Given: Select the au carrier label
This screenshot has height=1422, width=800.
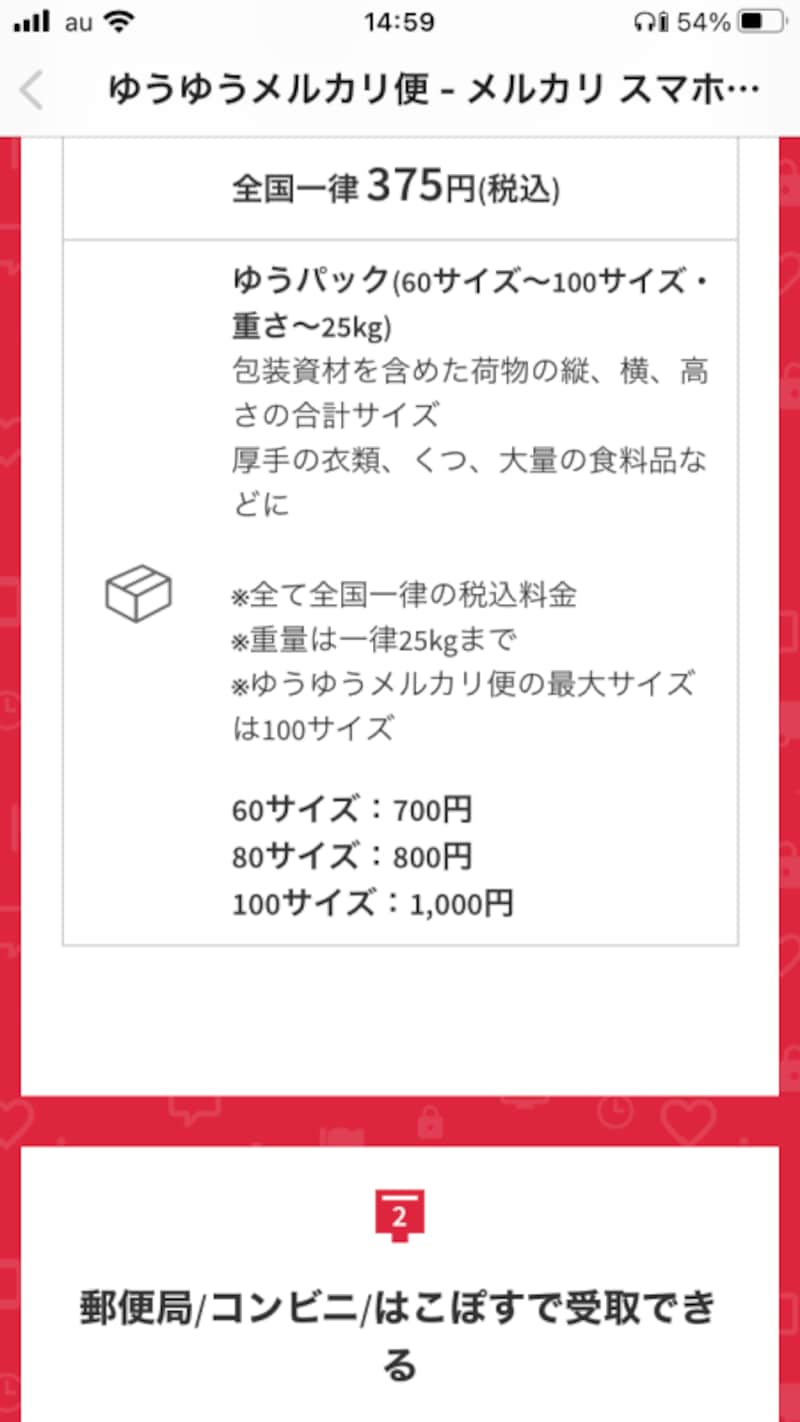Looking at the screenshot, I should click(x=76, y=21).
